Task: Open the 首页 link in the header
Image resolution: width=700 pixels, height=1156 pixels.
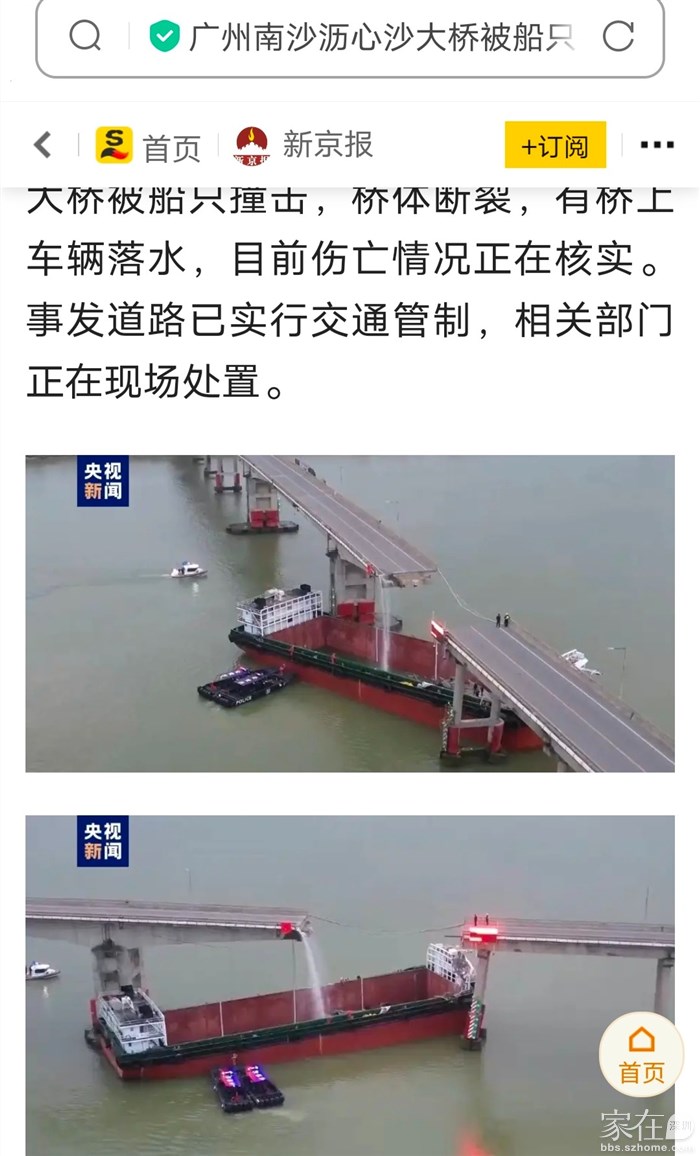Action: [x=149, y=146]
